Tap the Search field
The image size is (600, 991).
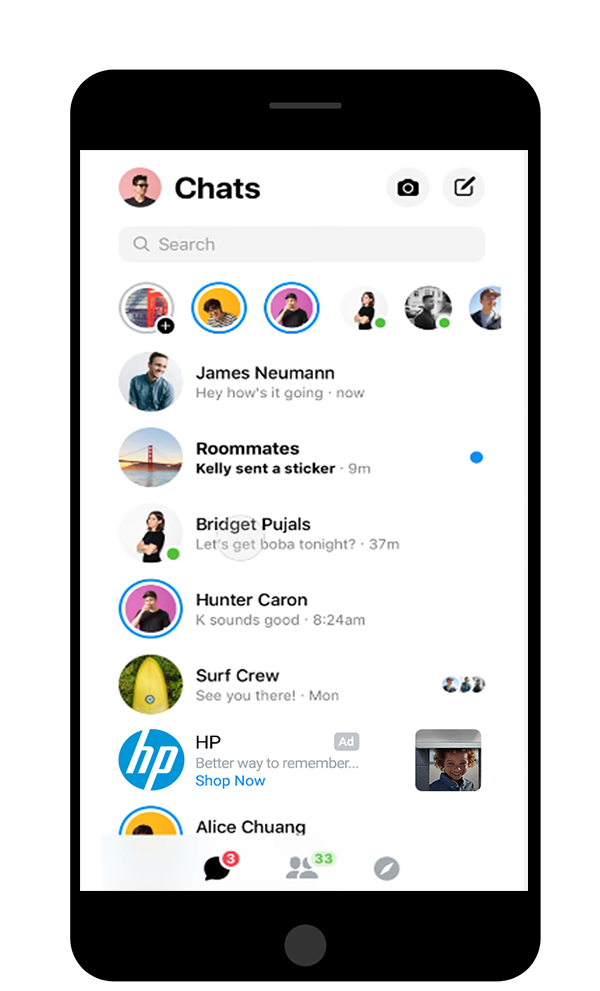coord(301,244)
